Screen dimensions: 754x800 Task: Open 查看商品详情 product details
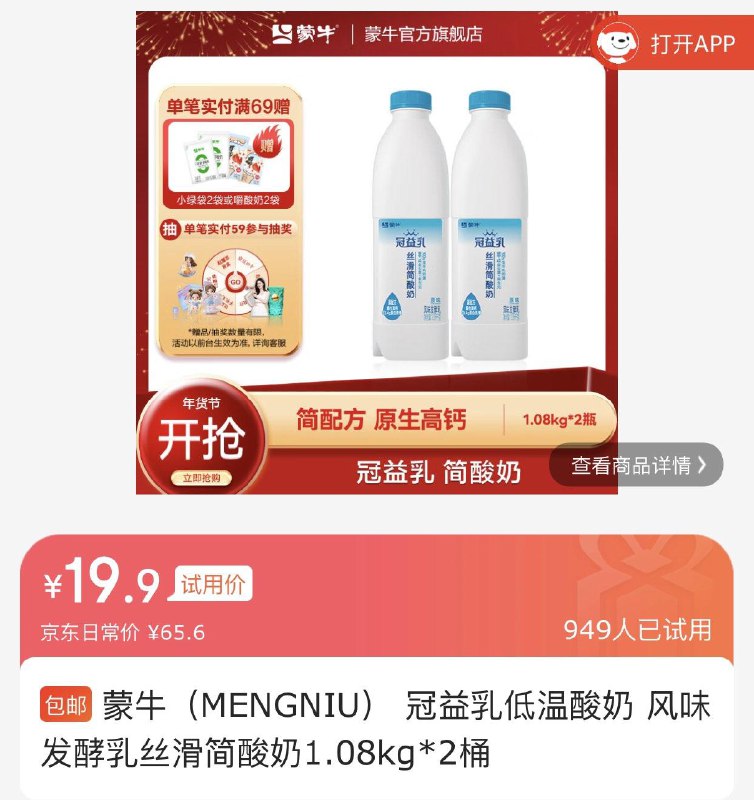point(637,465)
